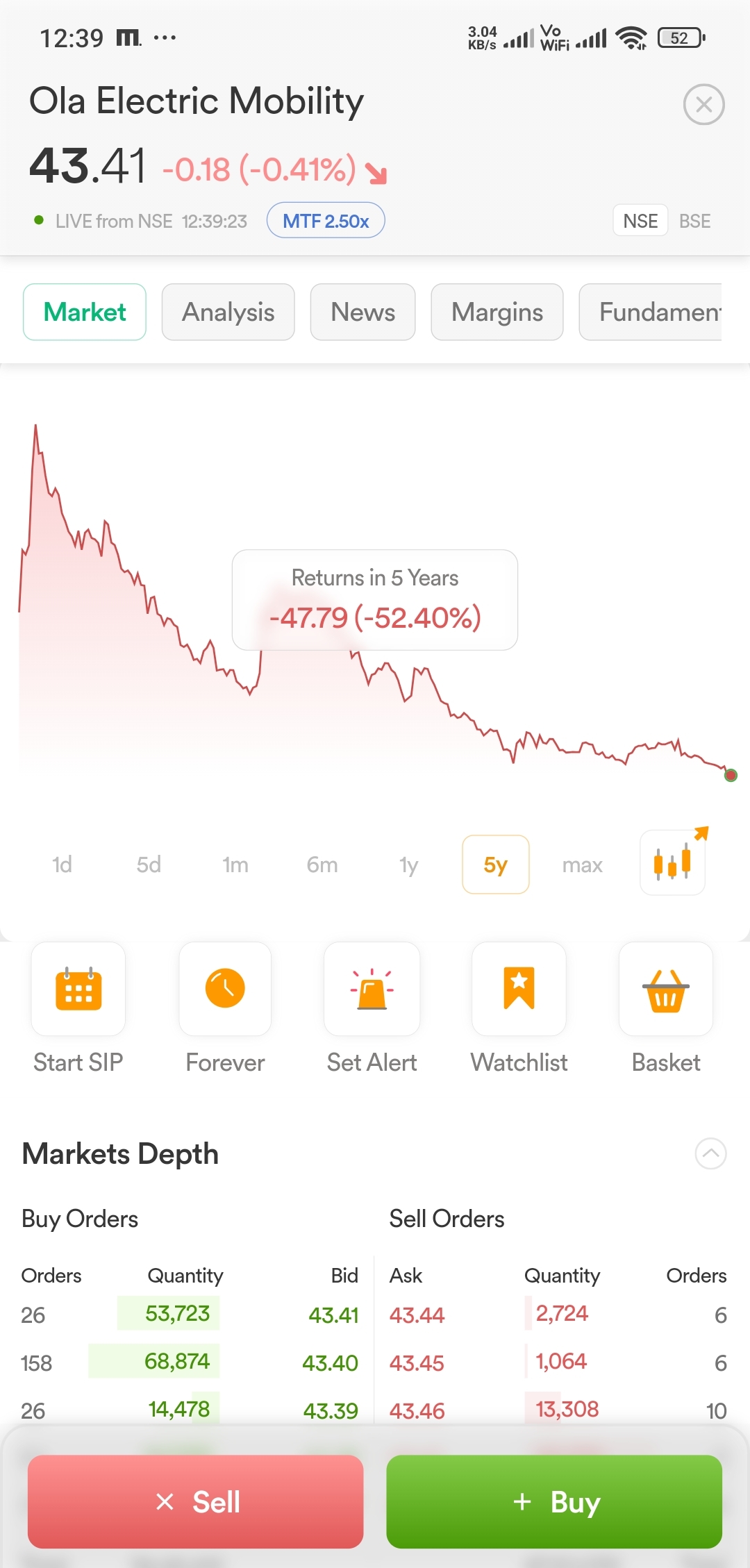
Task: Select the 5d chart range
Action: pyautogui.click(x=149, y=865)
